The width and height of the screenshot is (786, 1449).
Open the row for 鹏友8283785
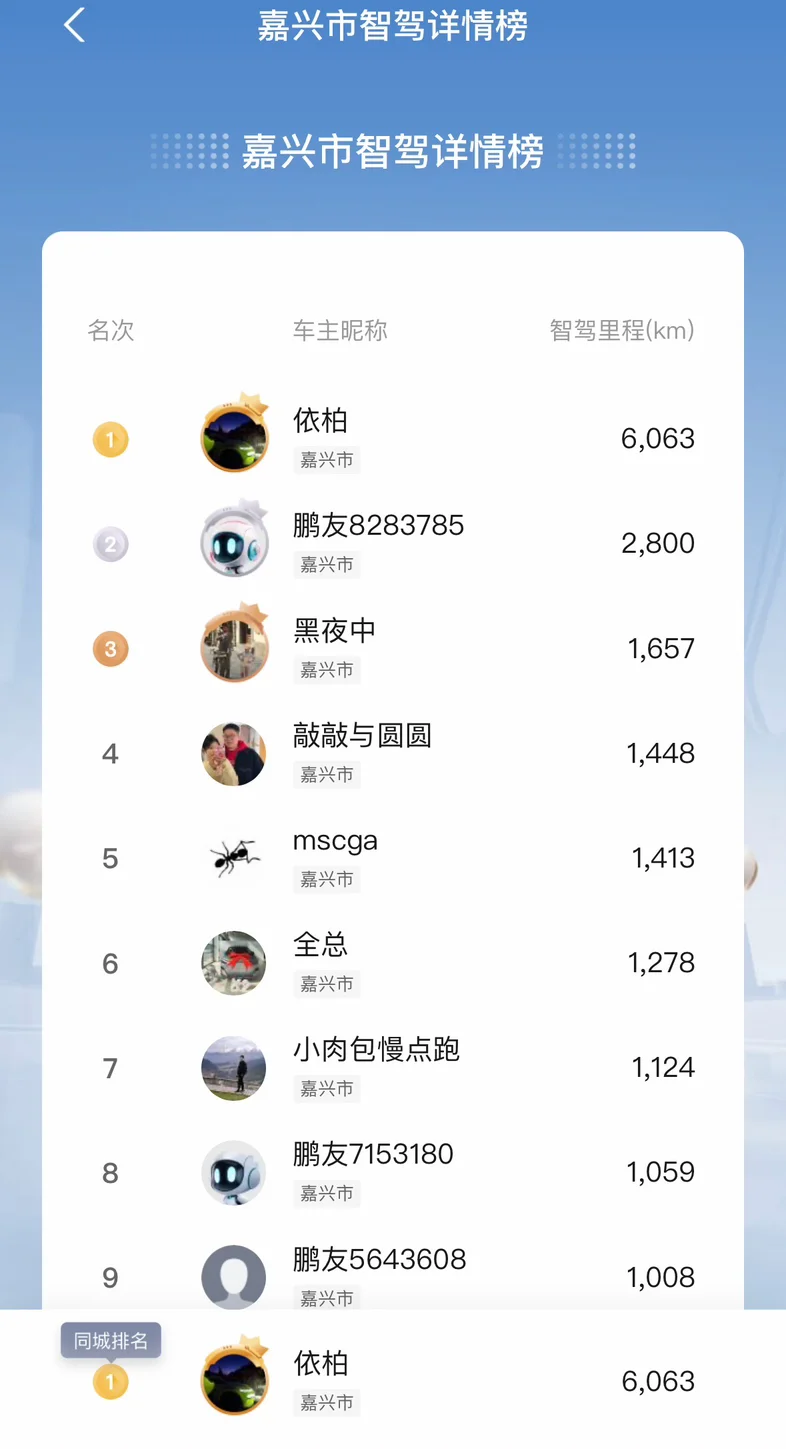click(x=393, y=543)
